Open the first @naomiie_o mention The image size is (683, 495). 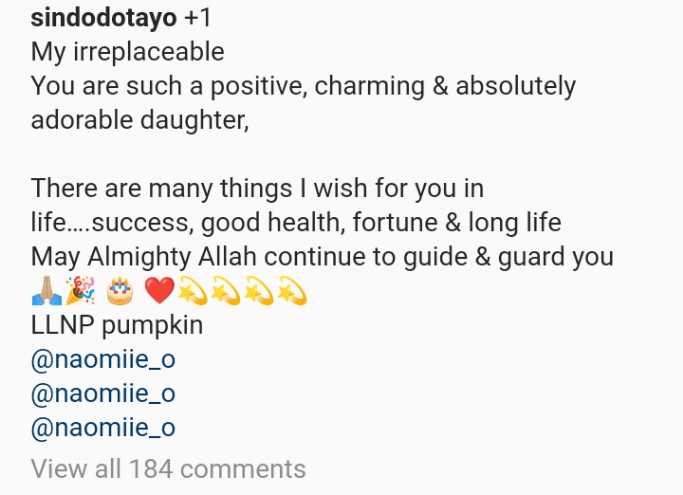coord(103,360)
